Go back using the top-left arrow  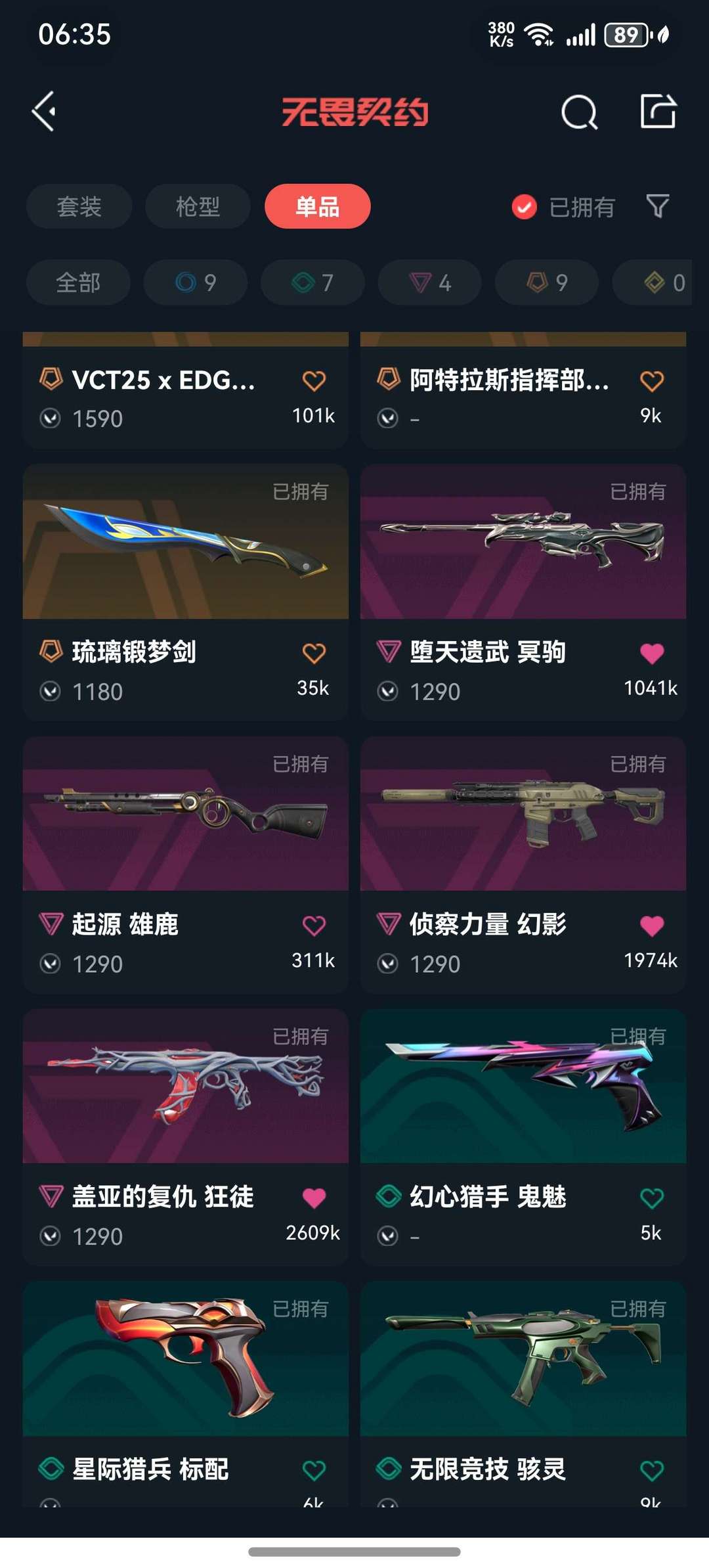(x=44, y=111)
